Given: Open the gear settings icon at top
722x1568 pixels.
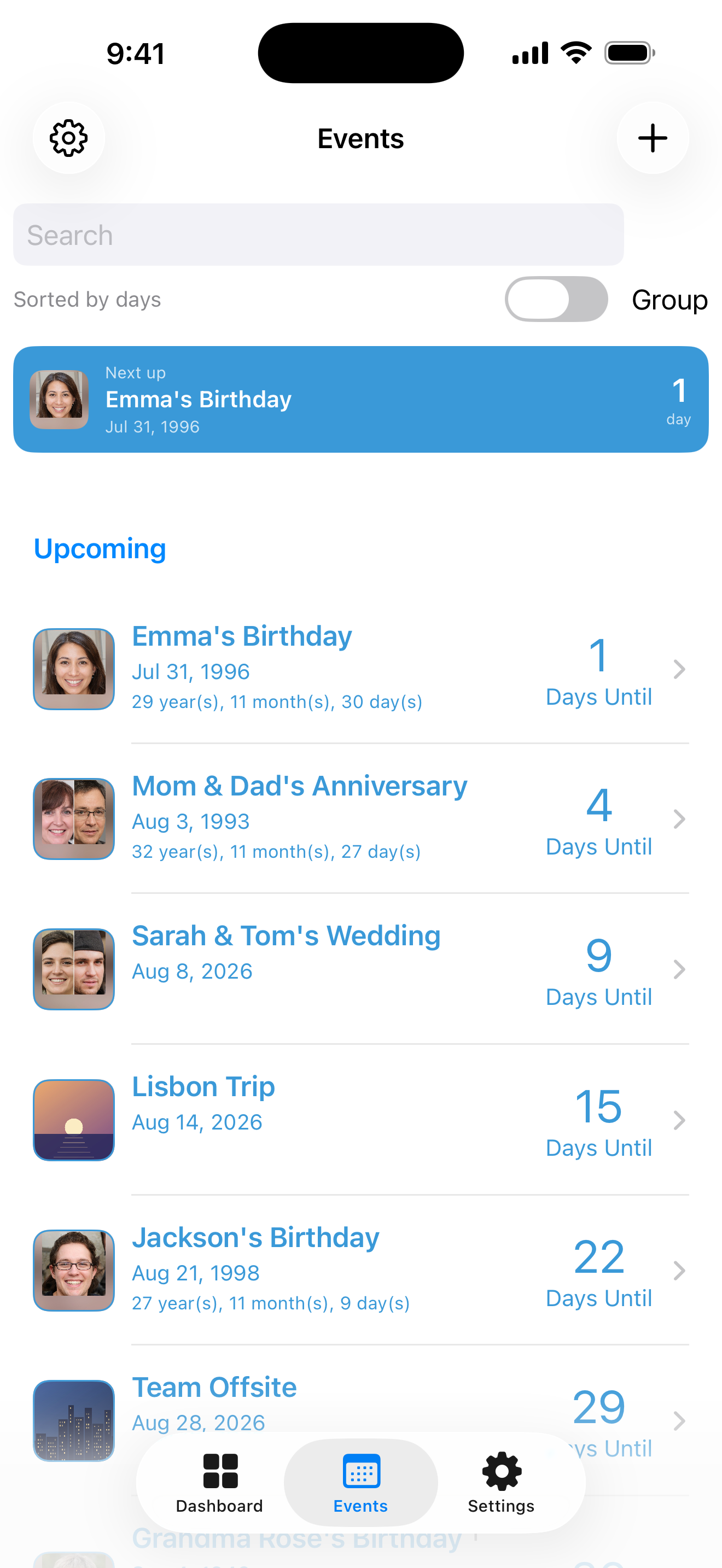Looking at the screenshot, I should [x=68, y=138].
